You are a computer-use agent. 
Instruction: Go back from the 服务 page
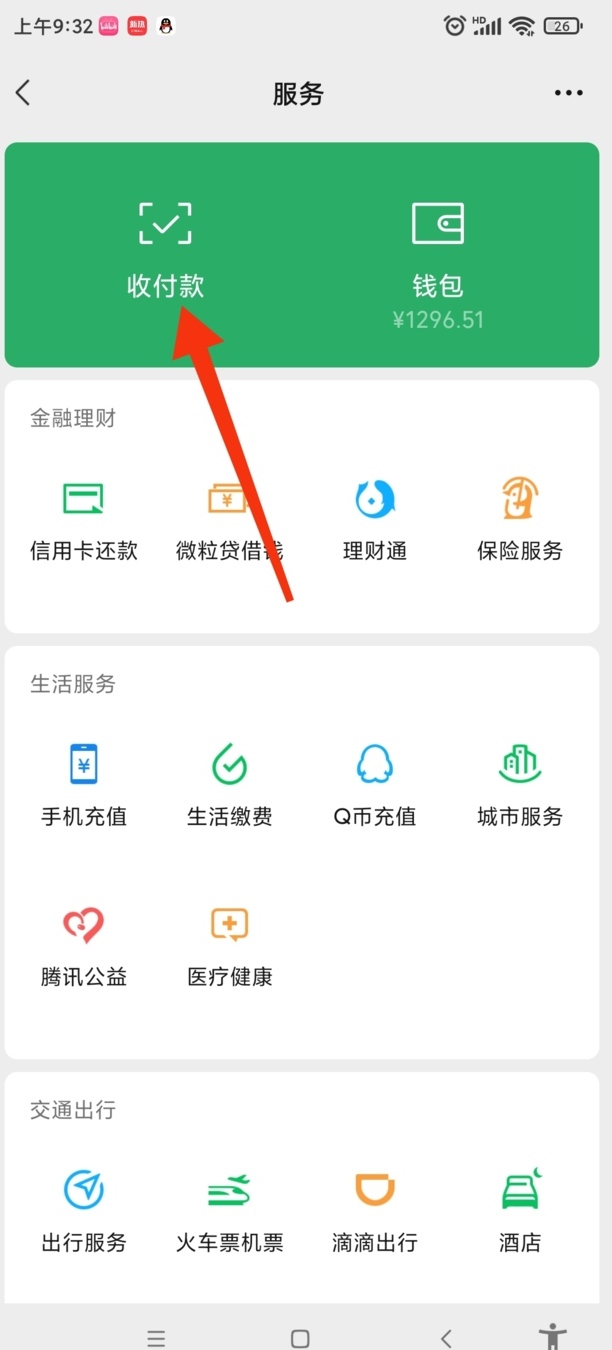(23, 93)
